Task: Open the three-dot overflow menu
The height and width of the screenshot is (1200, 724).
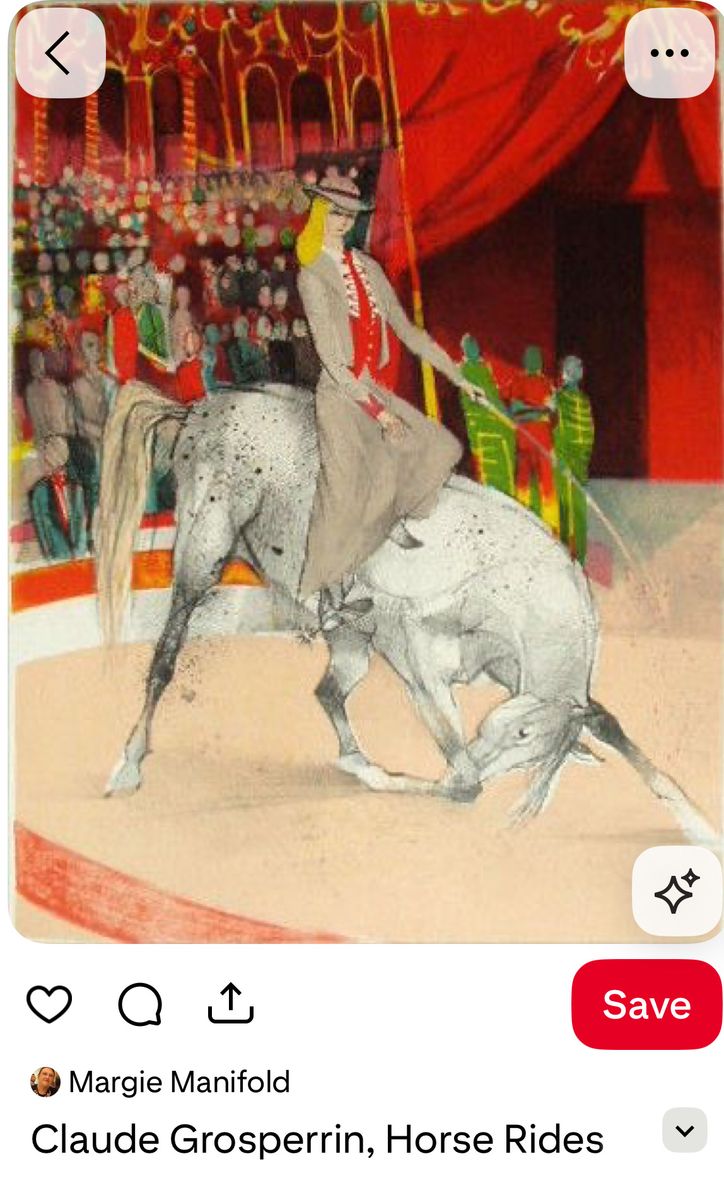Action: (x=669, y=53)
